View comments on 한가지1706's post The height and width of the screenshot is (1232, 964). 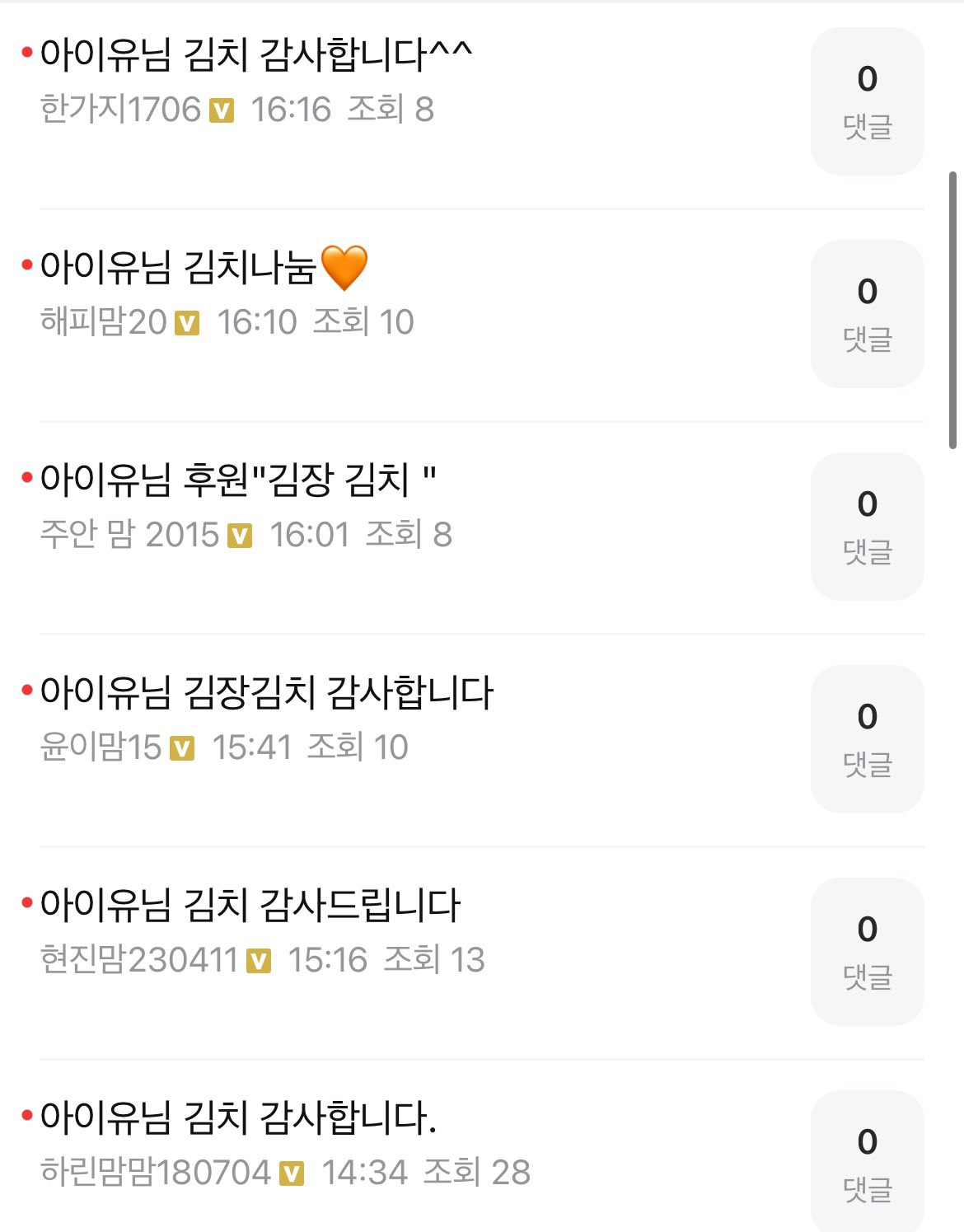tap(867, 101)
